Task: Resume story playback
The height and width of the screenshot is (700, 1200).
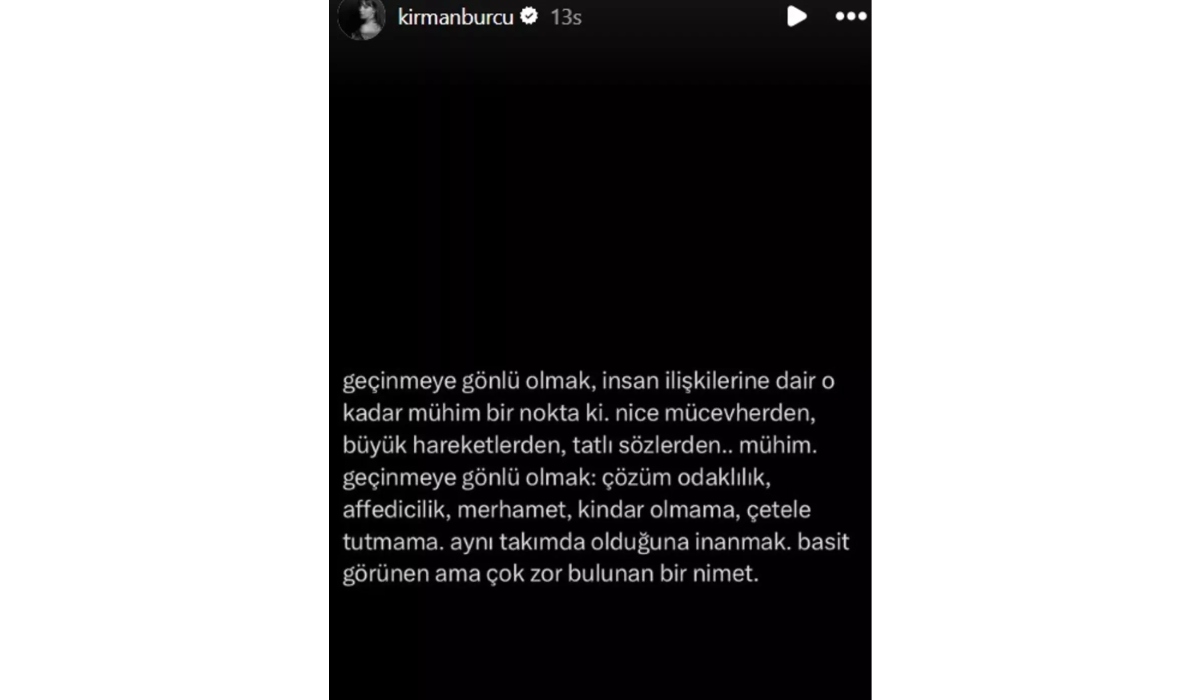Action: pyautogui.click(x=796, y=16)
